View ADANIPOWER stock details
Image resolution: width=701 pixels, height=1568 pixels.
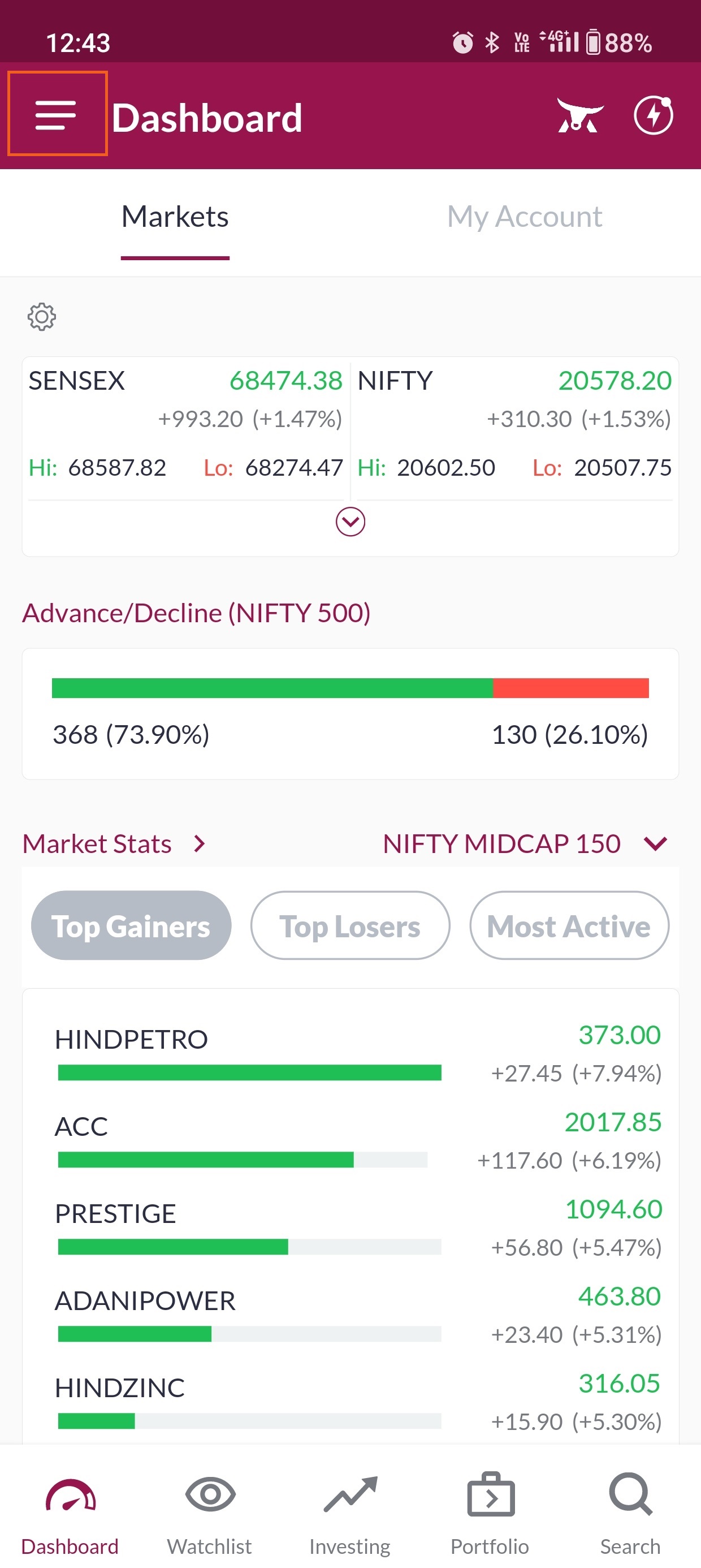358,1315
